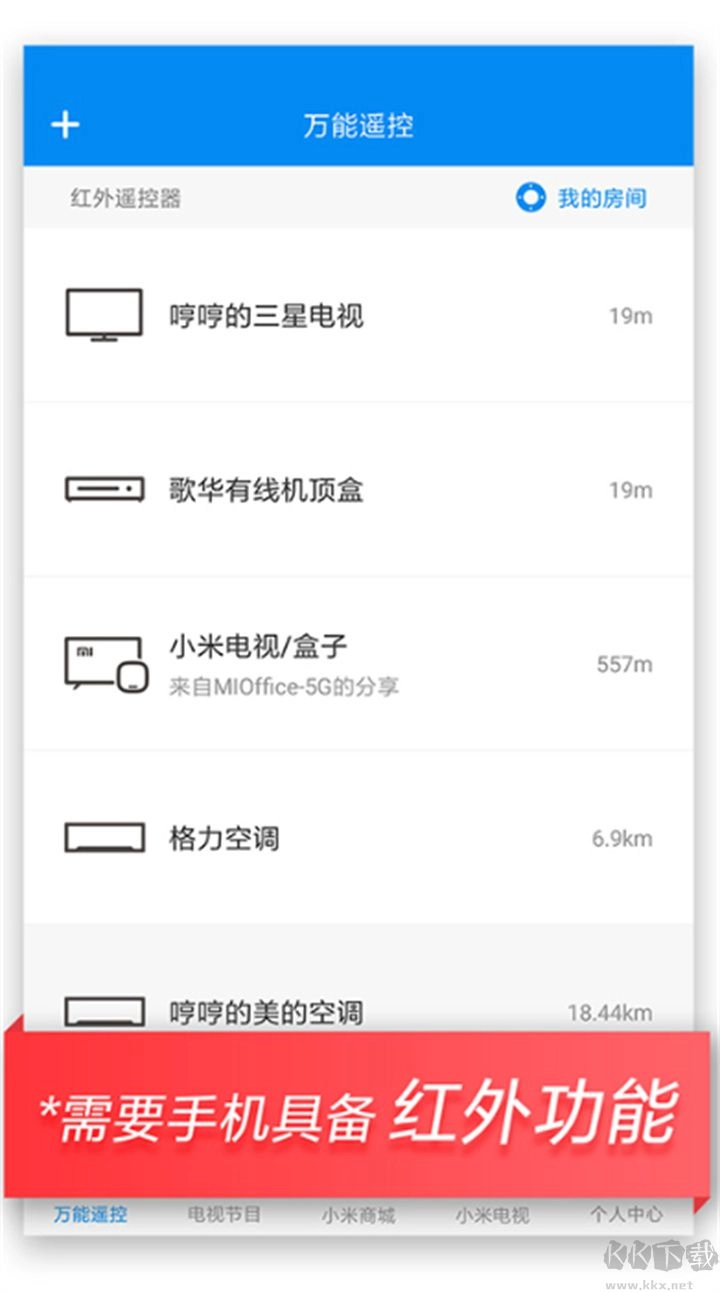Add a new remote with the plus icon
This screenshot has height=1292, width=720.
(66, 125)
